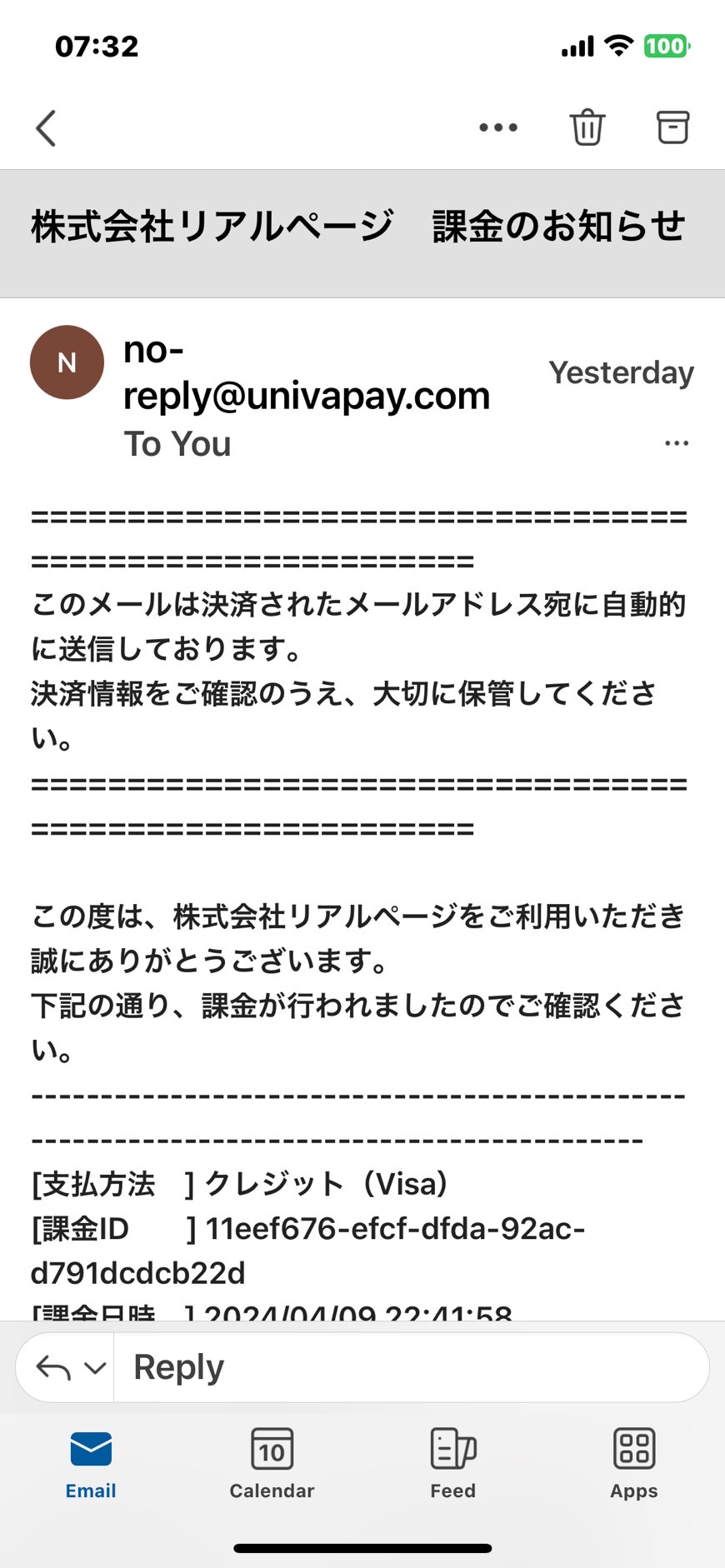Open the top toolbar overflow menu
This screenshot has height=1568, width=725.
pos(498,127)
